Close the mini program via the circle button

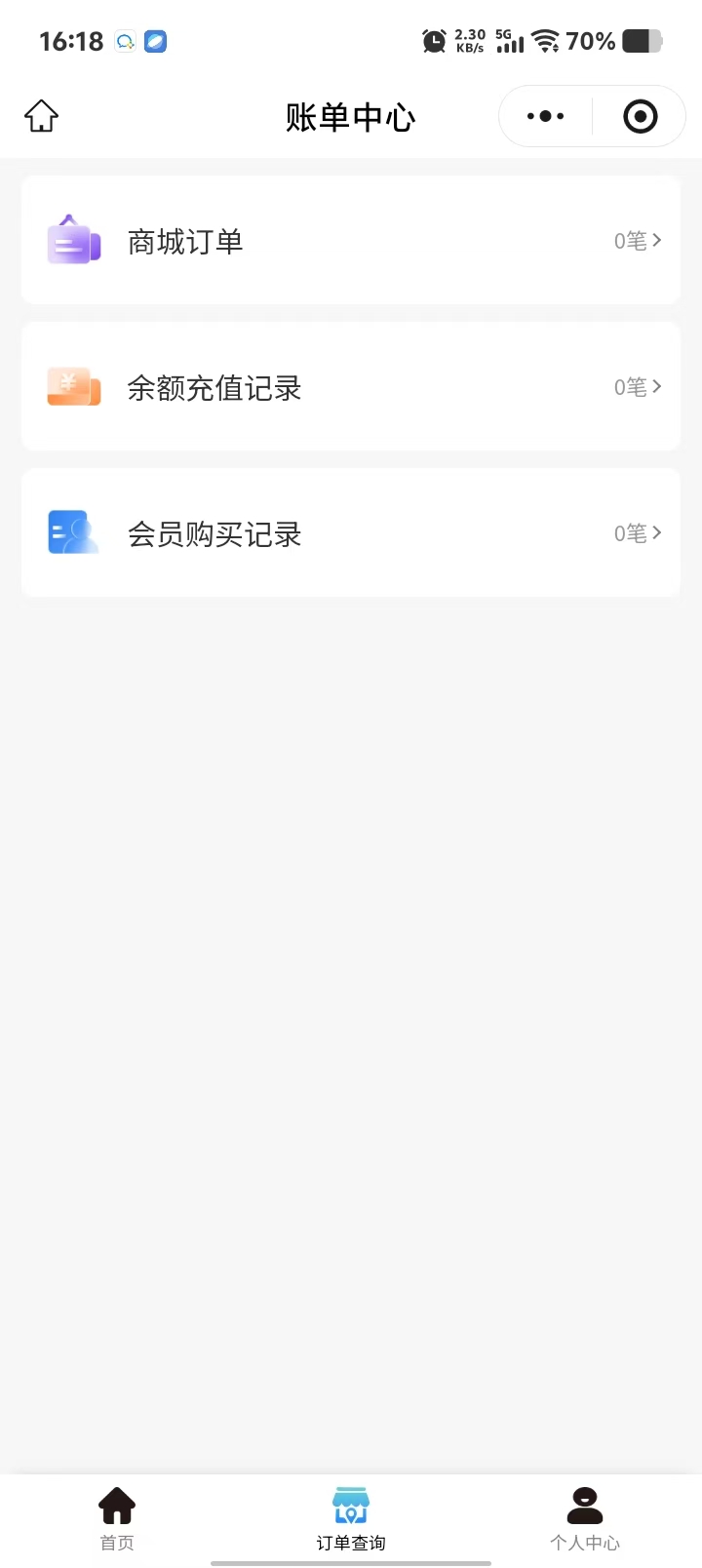pos(640,116)
